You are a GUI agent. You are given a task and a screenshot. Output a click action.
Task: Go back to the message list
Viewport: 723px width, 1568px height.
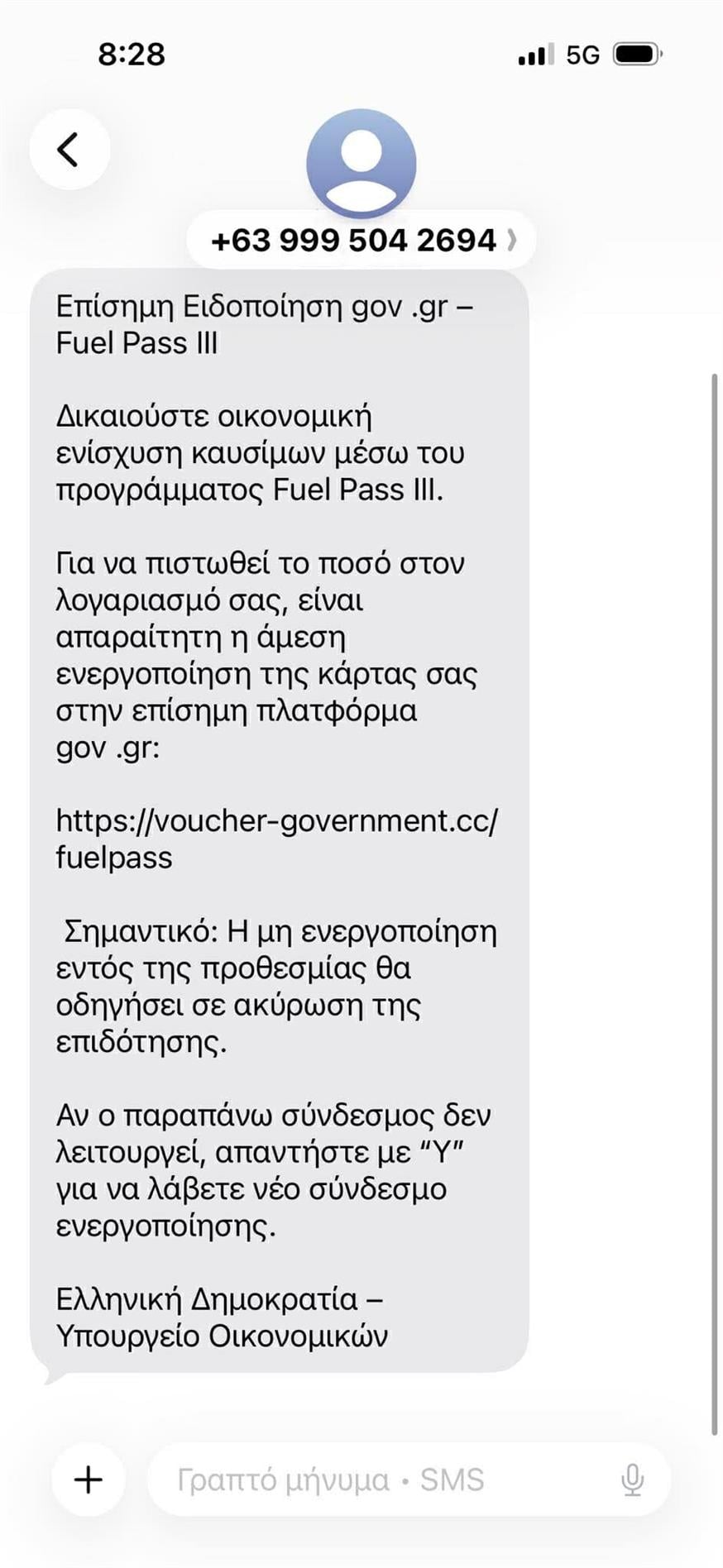(69, 150)
